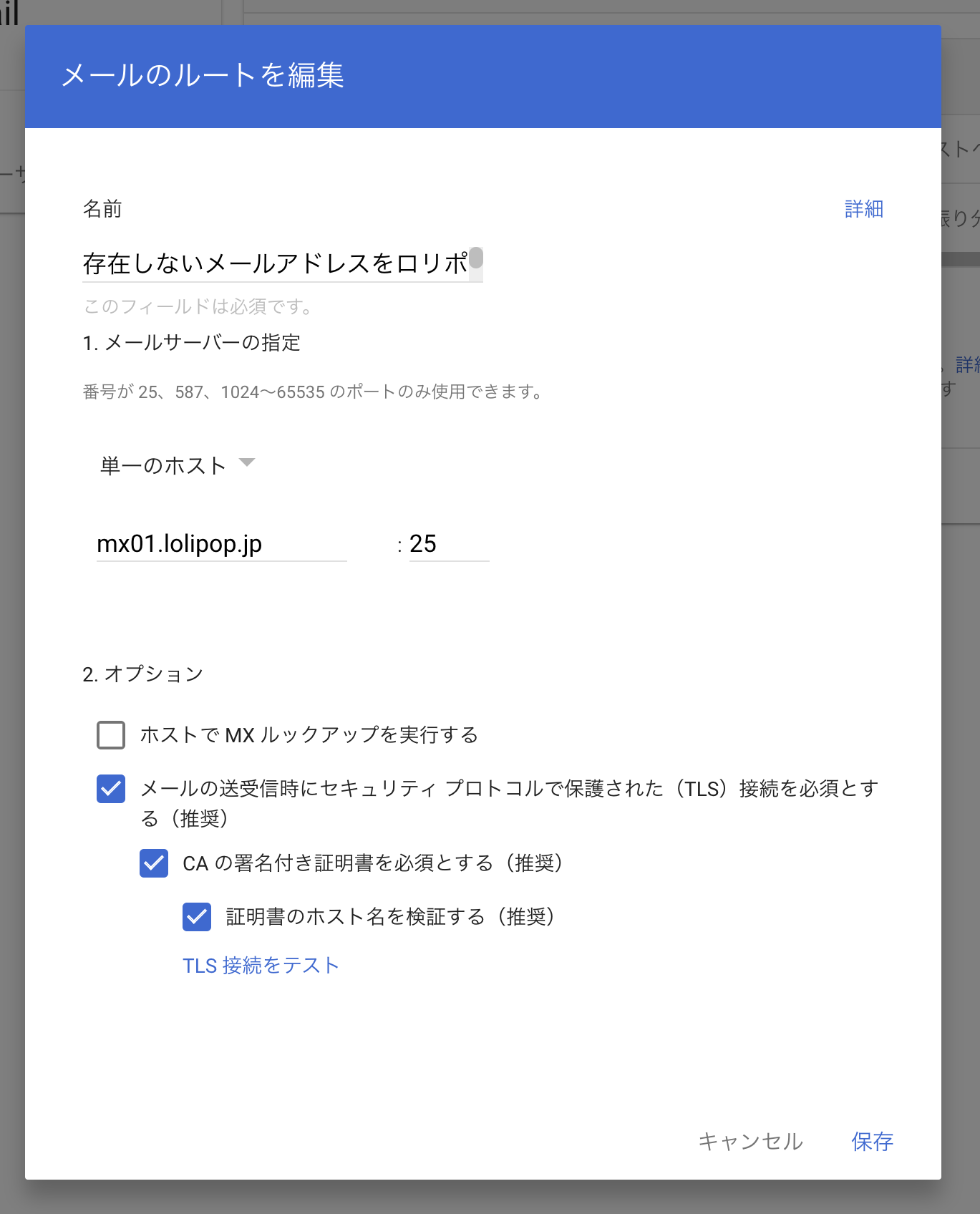Uncheck certificate hostname verification option
Image resolution: width=980 pixels, height=1214 pixels.
point(197,917)
